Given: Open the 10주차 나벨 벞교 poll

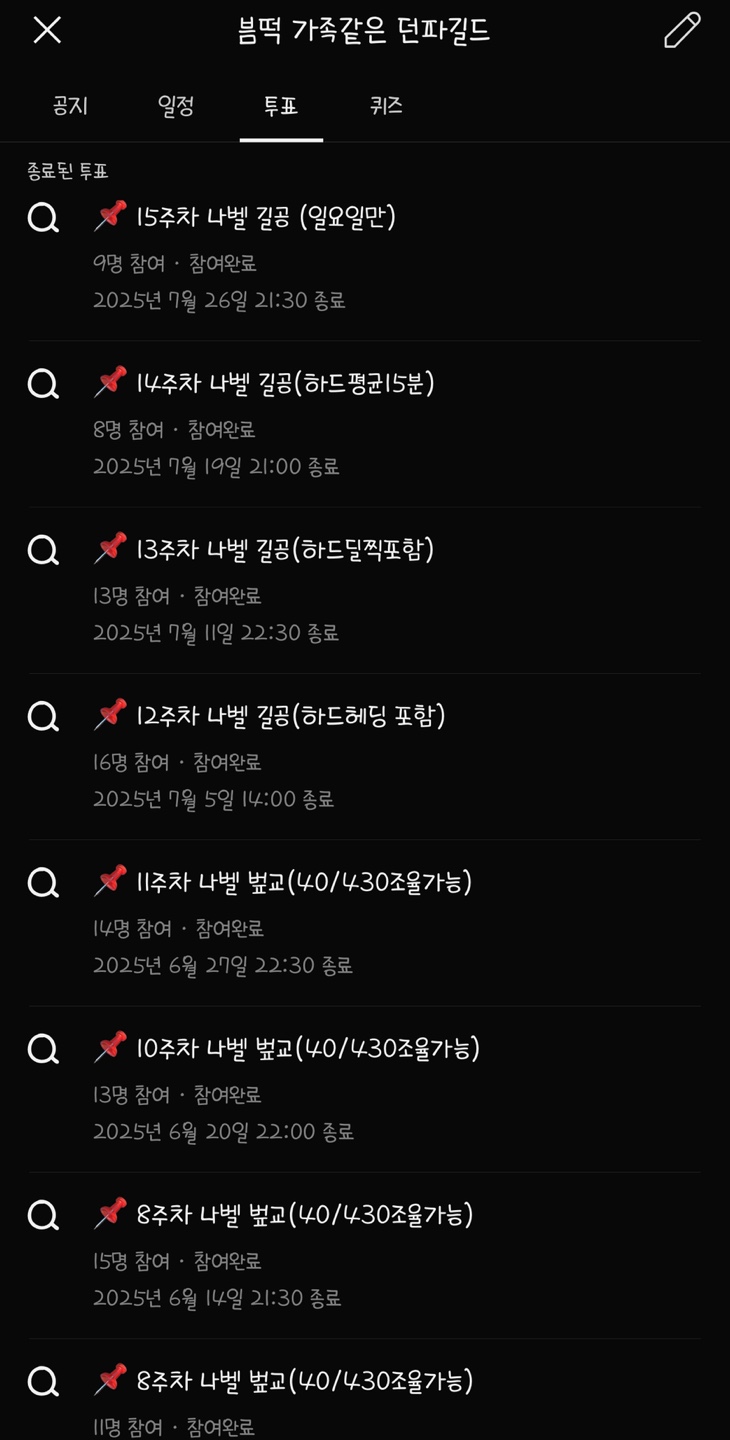Looking at the screenshot, I should (x=308, y=1048).
